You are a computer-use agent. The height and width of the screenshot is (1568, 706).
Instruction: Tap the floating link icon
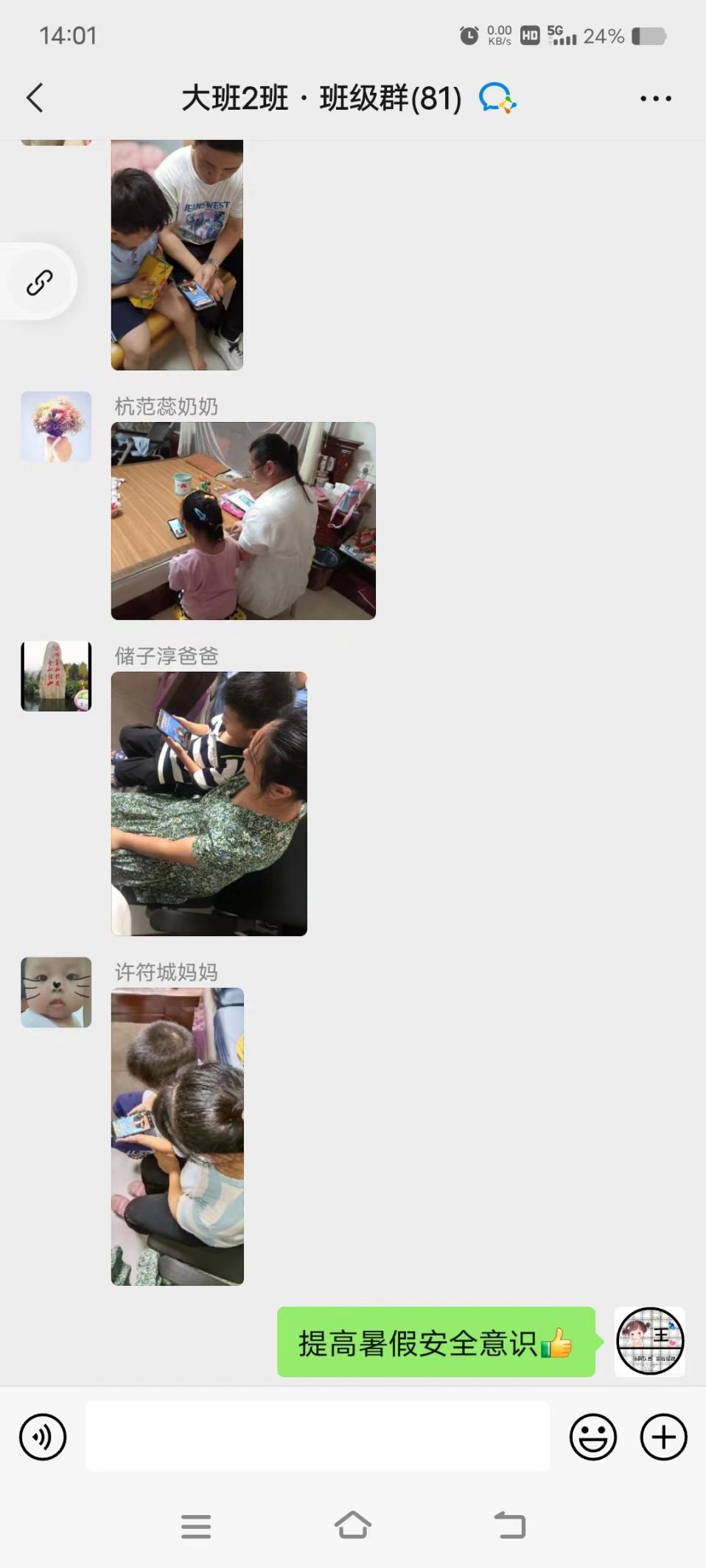(39, 282)
